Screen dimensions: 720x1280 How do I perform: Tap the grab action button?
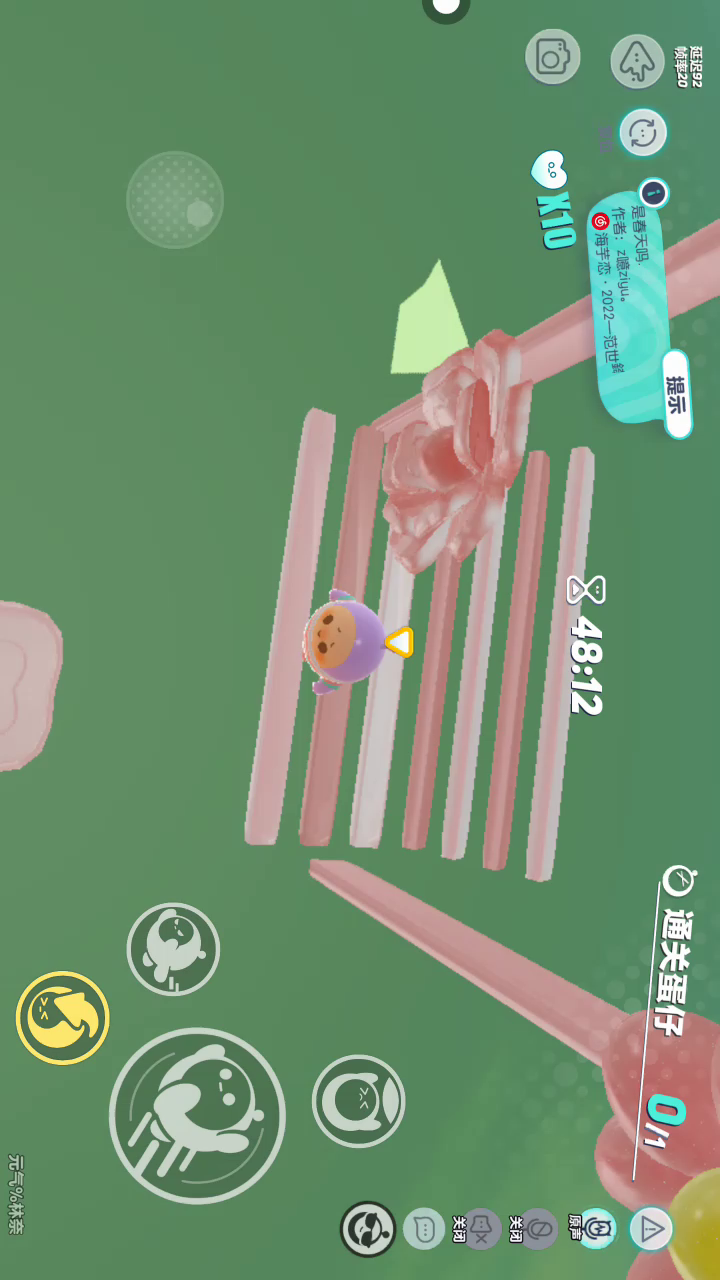click(358, 1100)
